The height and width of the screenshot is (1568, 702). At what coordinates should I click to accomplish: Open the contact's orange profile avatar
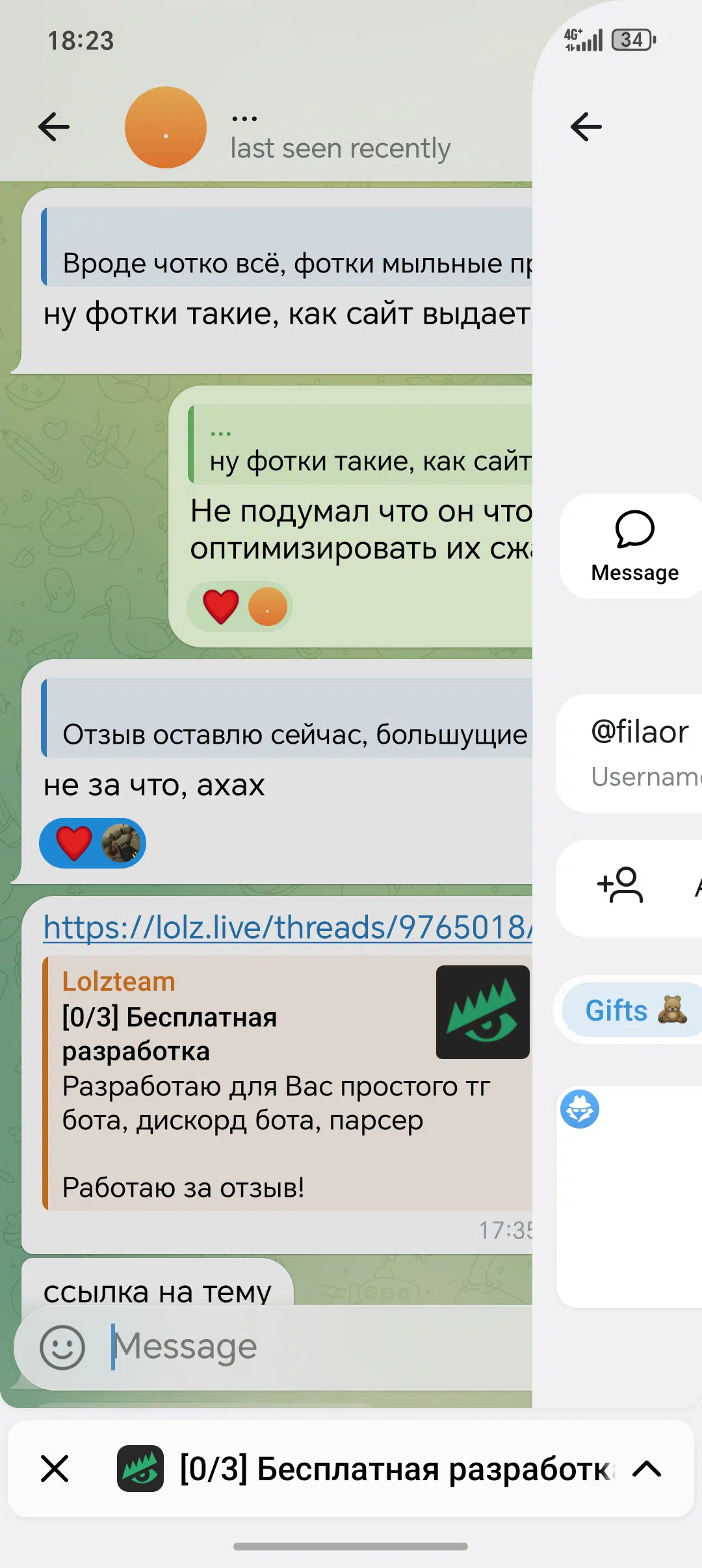pos(166,127)
